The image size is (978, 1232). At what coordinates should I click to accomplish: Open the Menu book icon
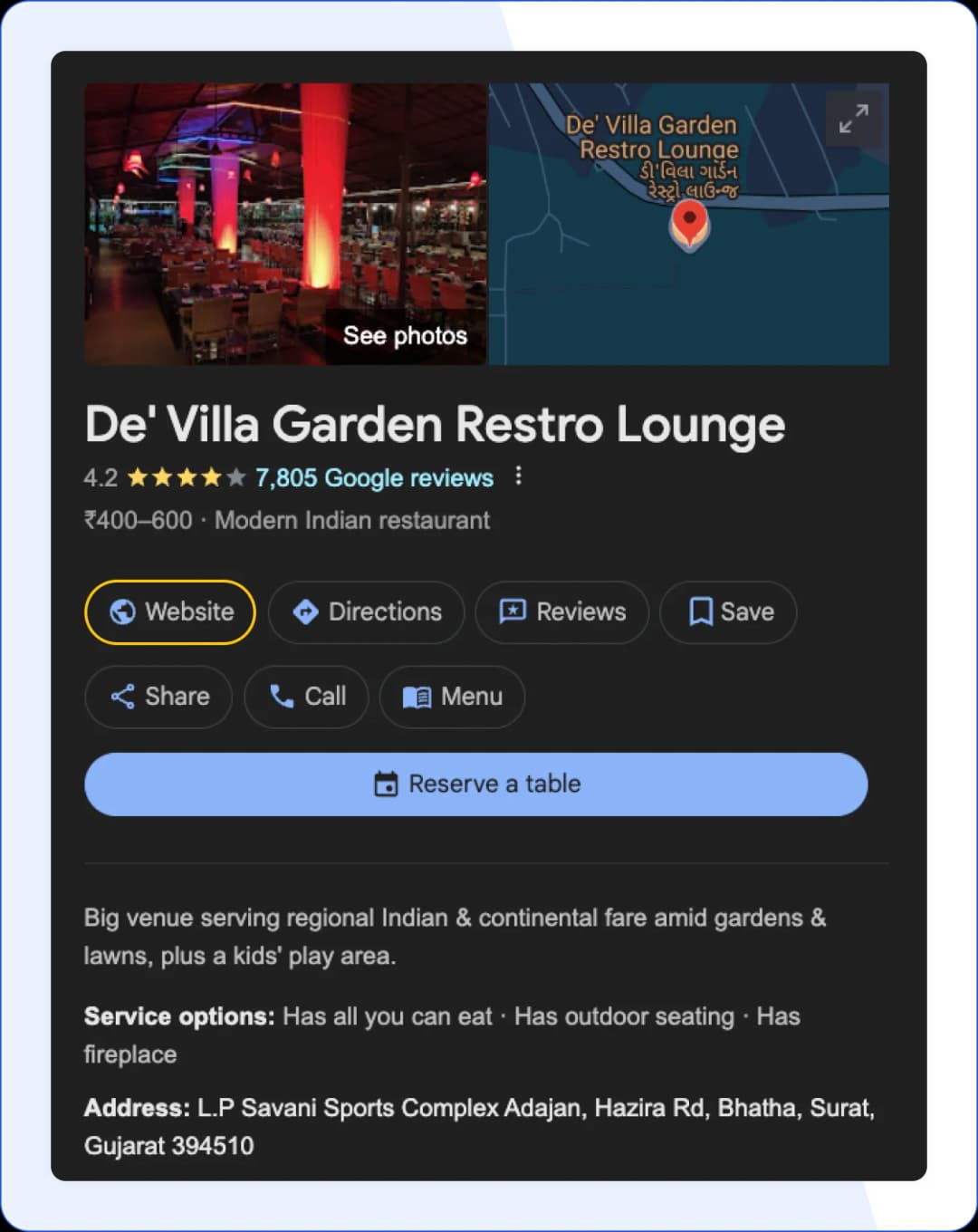point(417,697)
